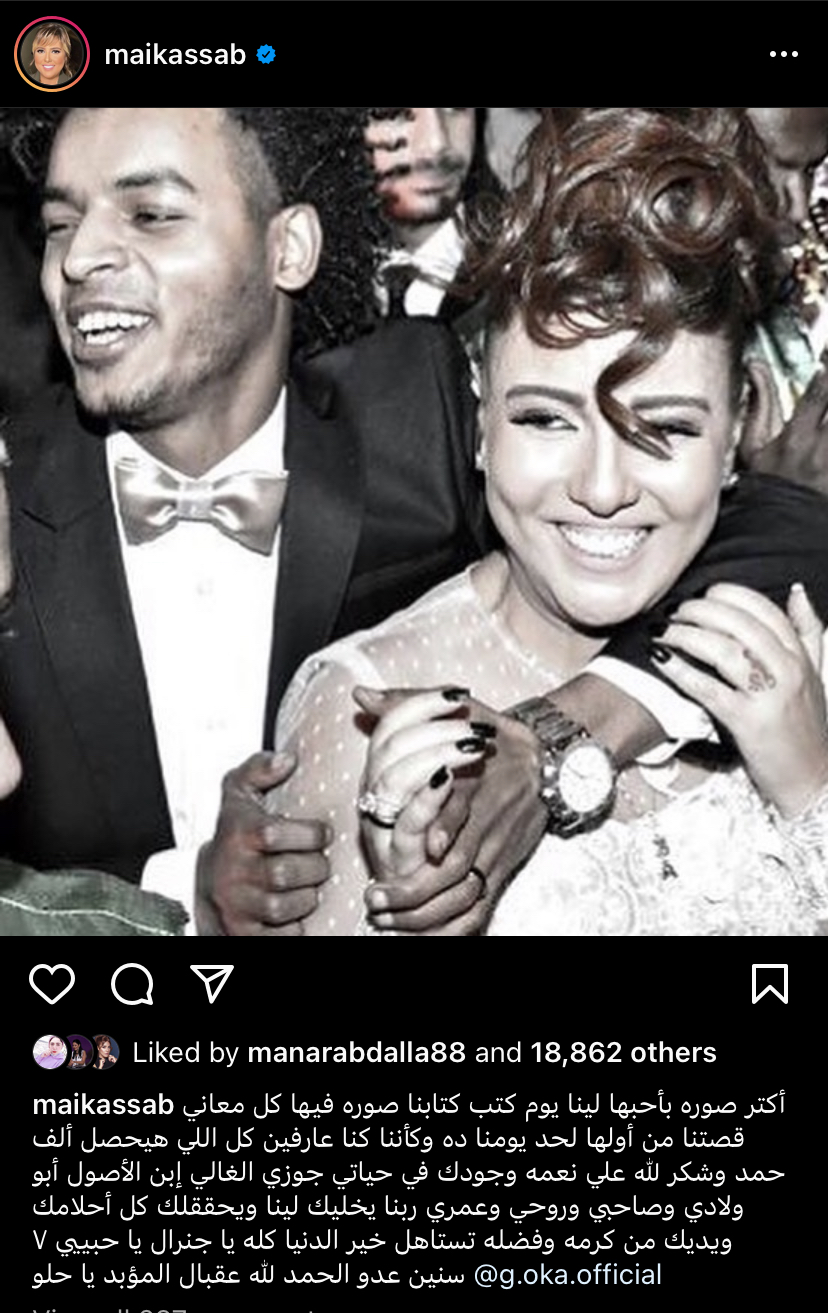Open maikassab username in the caption
The height and width of the screenshot is (1313, 828).
click(104, 1105)
